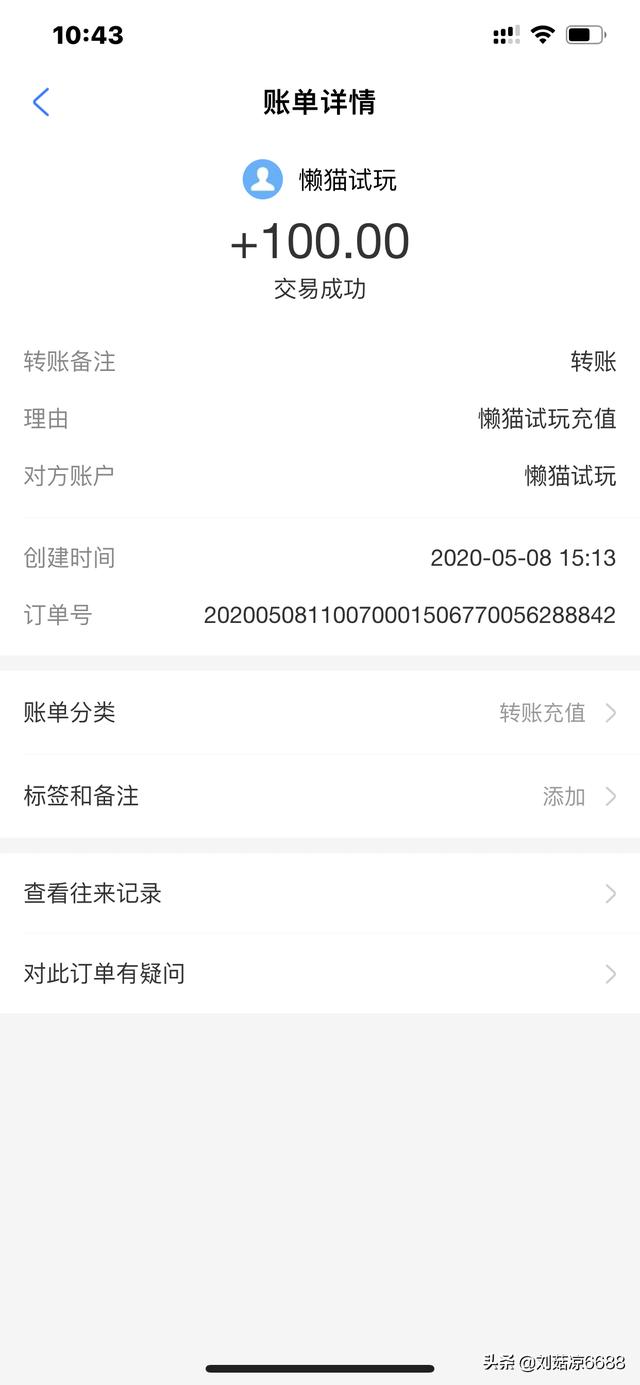Open the 账单分类 row
640x1385 pixels.
320,713
